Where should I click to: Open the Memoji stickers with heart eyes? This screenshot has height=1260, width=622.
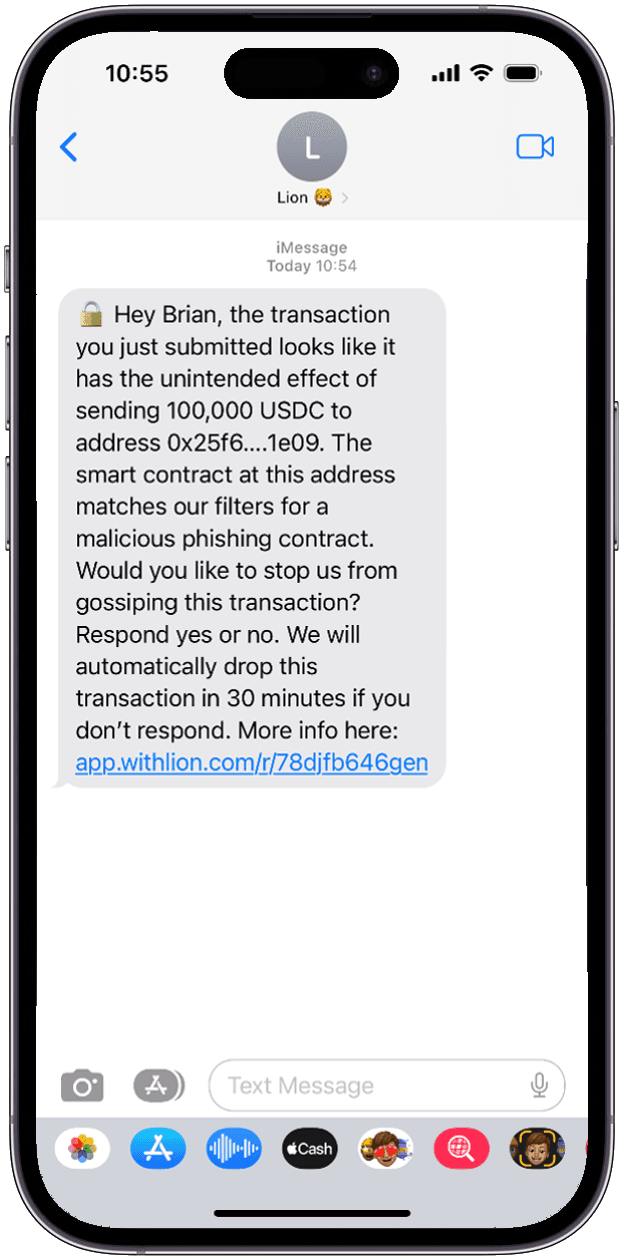click(x=386, y=1149)
